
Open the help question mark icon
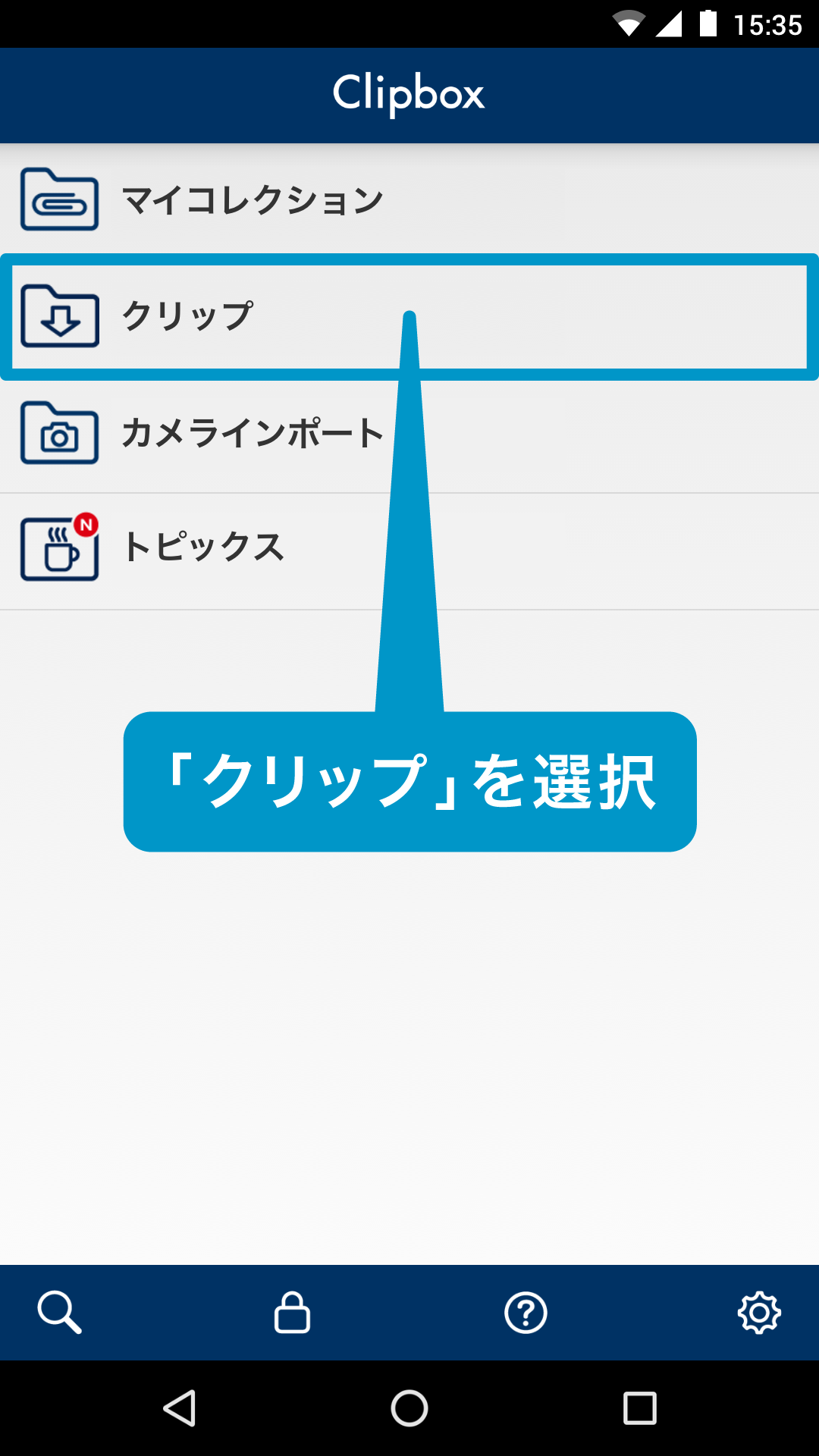point(526,1313)
